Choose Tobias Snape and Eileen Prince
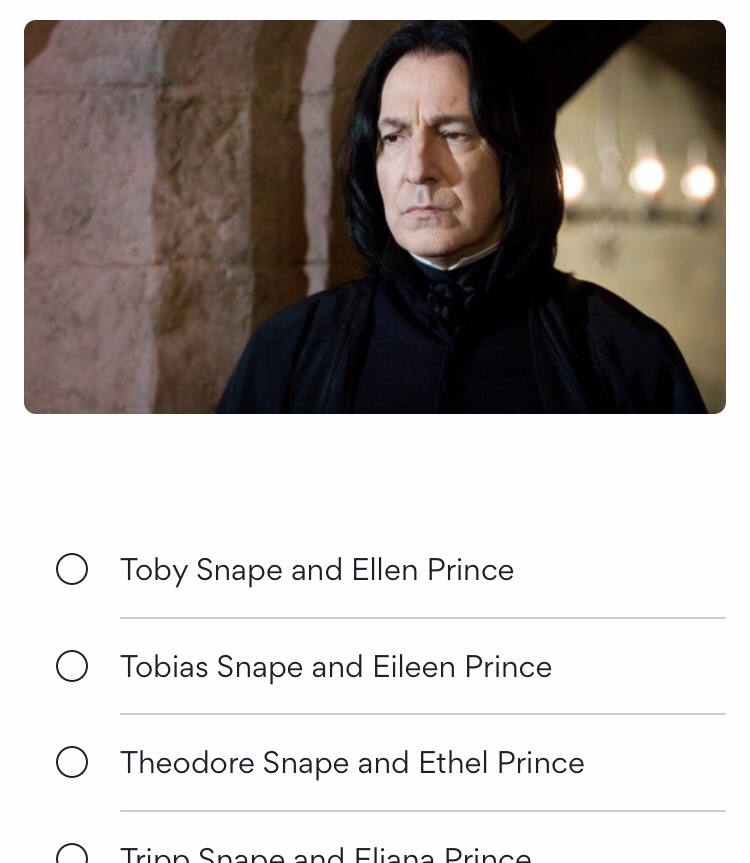This screenshot has width=750, height=863. (72, 666)
